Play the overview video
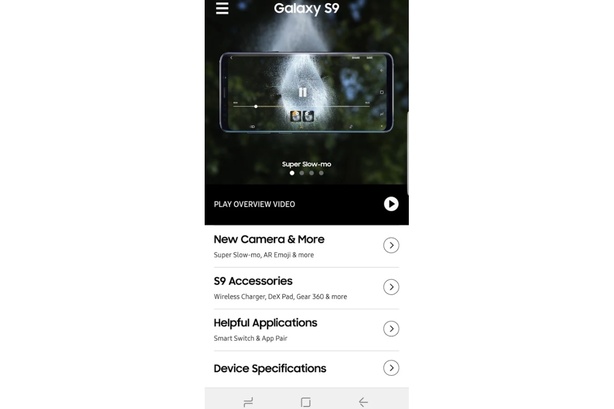The image size is (614, 409). pyautogui.click(x=391, y=204)
